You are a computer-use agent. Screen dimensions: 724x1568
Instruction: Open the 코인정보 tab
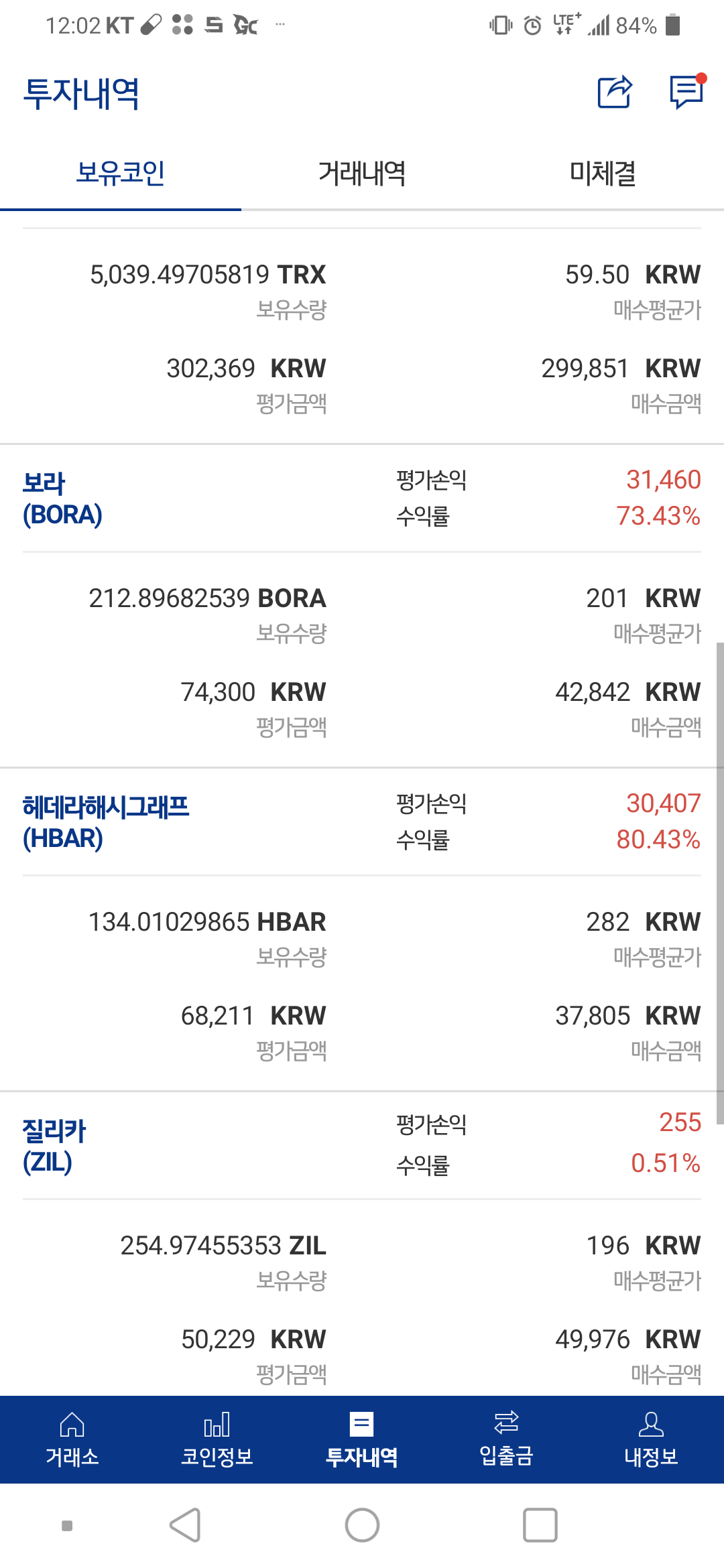tap(217, 1439)
